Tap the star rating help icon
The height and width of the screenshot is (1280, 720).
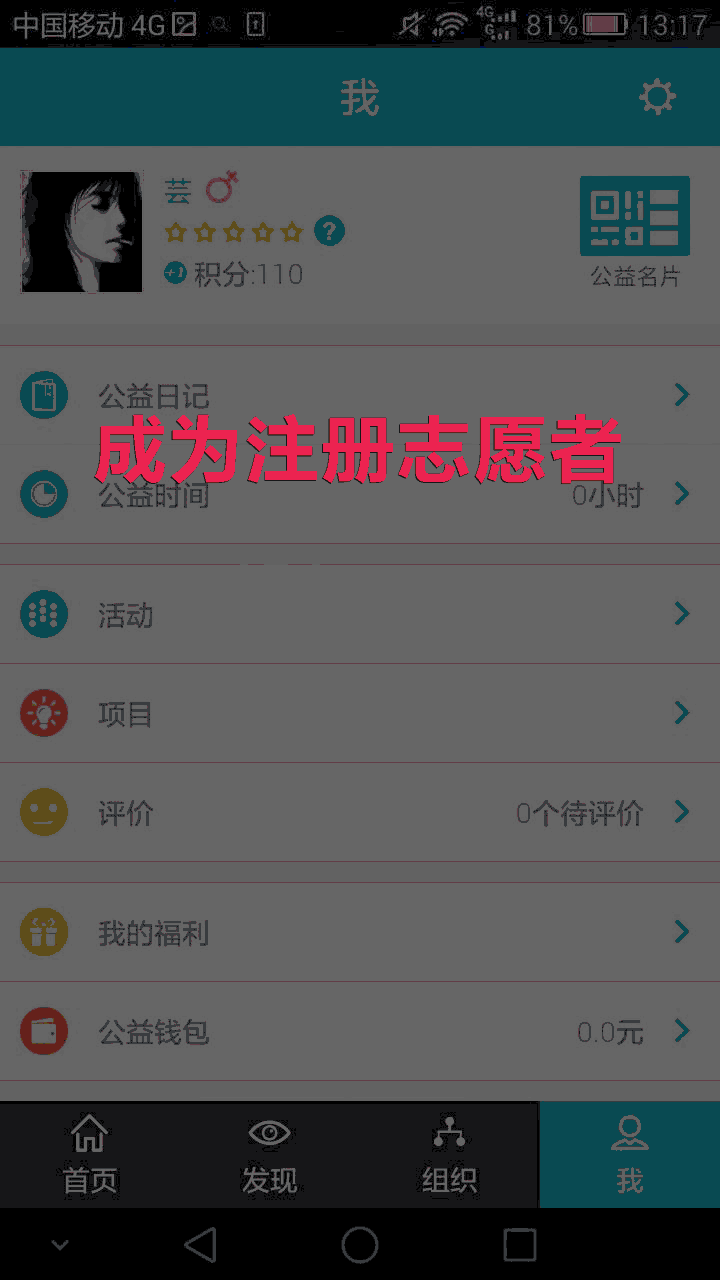[x=329, y=231]
